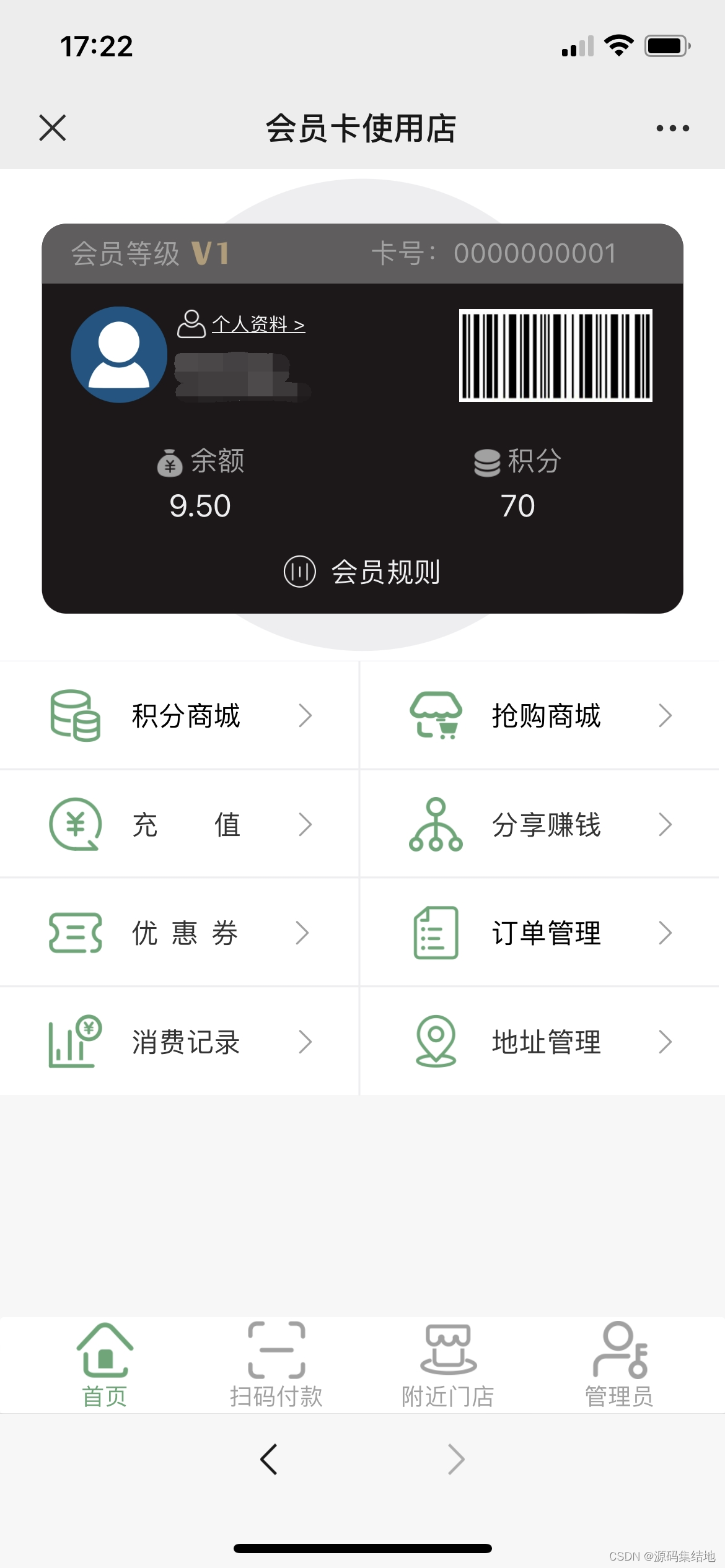Show the member card barcode
This screenshot has height=1568, width=725.
pos(555,355)
